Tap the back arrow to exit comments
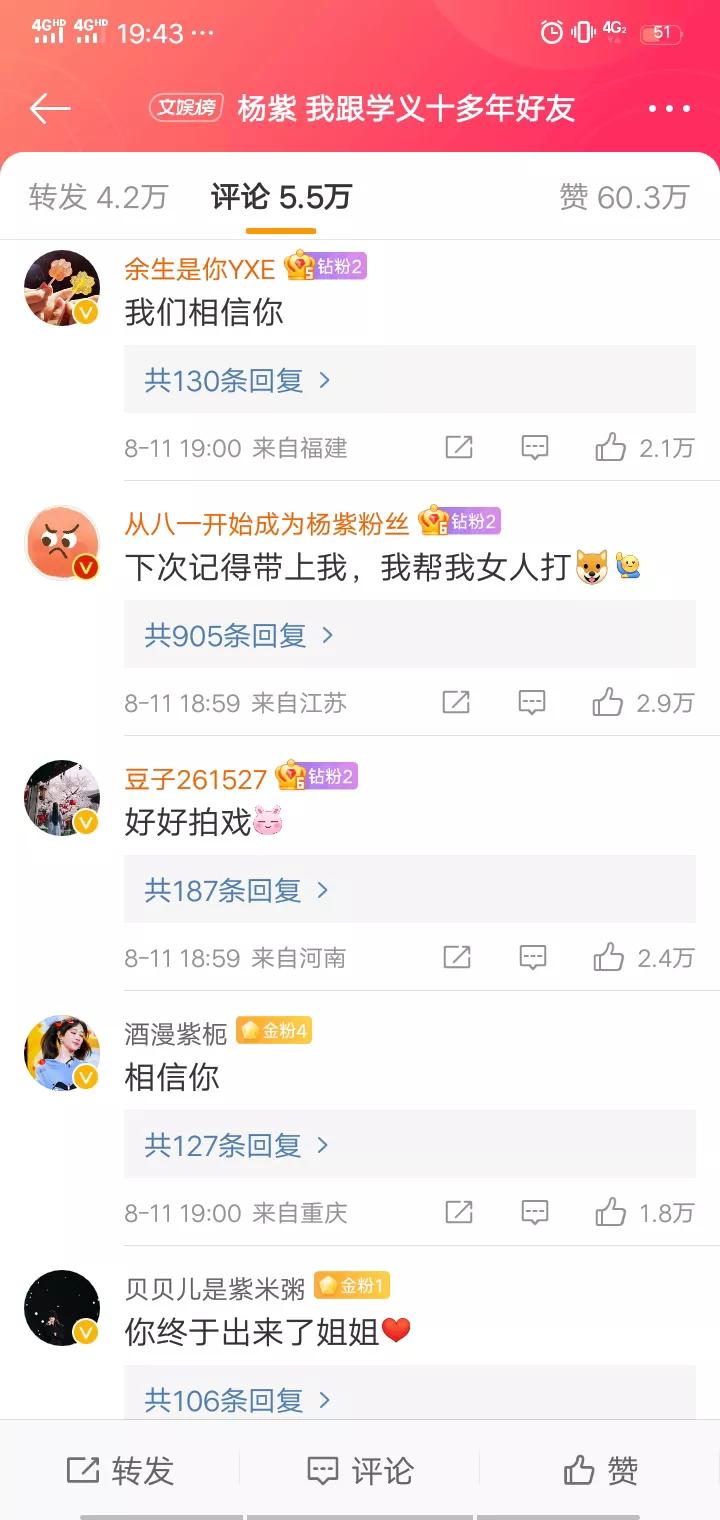 click(49, 108)
